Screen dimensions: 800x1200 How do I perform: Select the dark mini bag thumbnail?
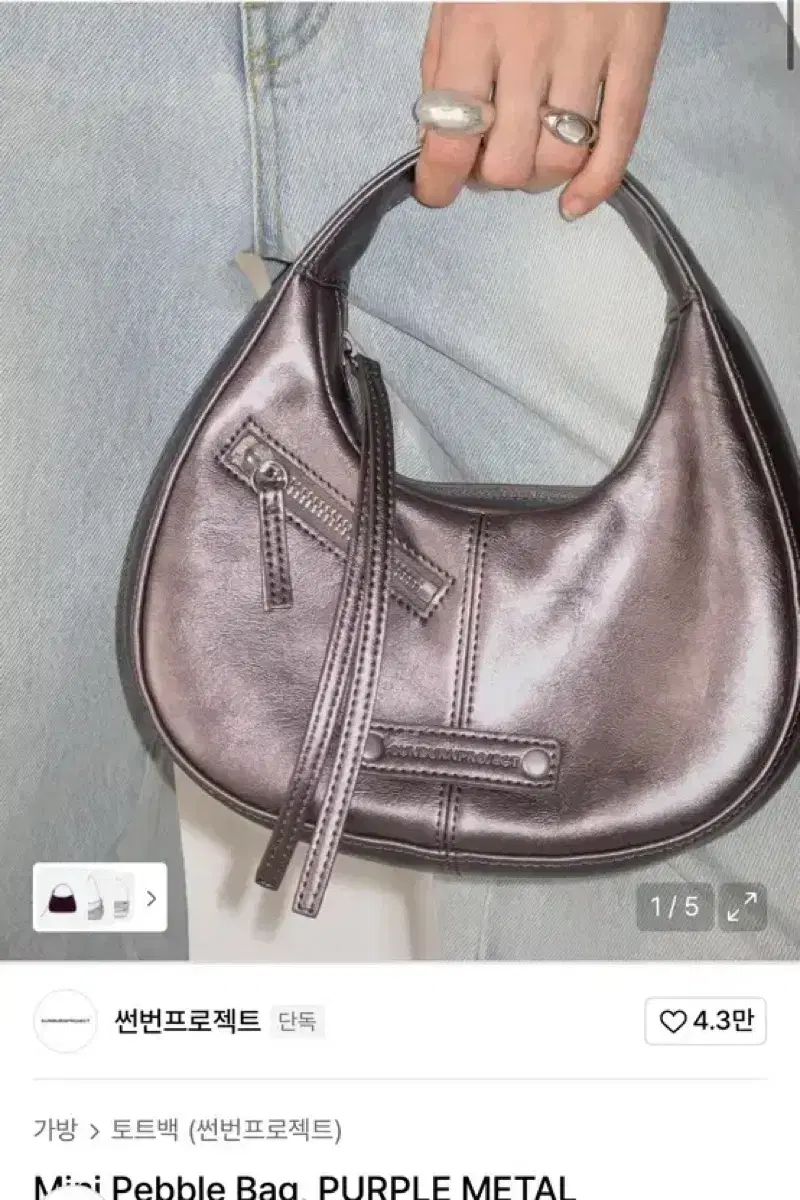coord(62,898)
